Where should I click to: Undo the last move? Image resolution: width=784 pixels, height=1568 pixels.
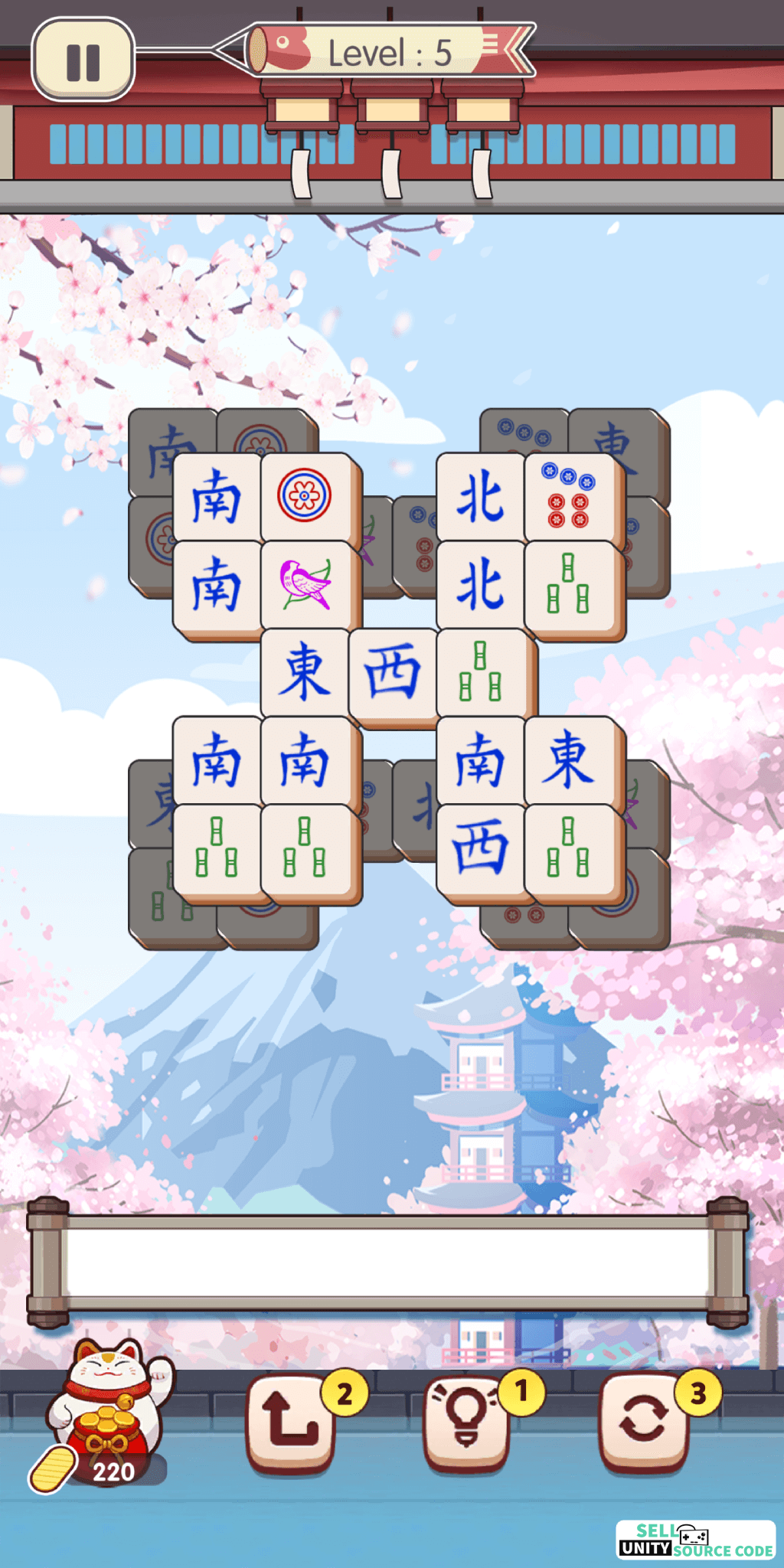pyautogui.click(x=291, y=1423)
